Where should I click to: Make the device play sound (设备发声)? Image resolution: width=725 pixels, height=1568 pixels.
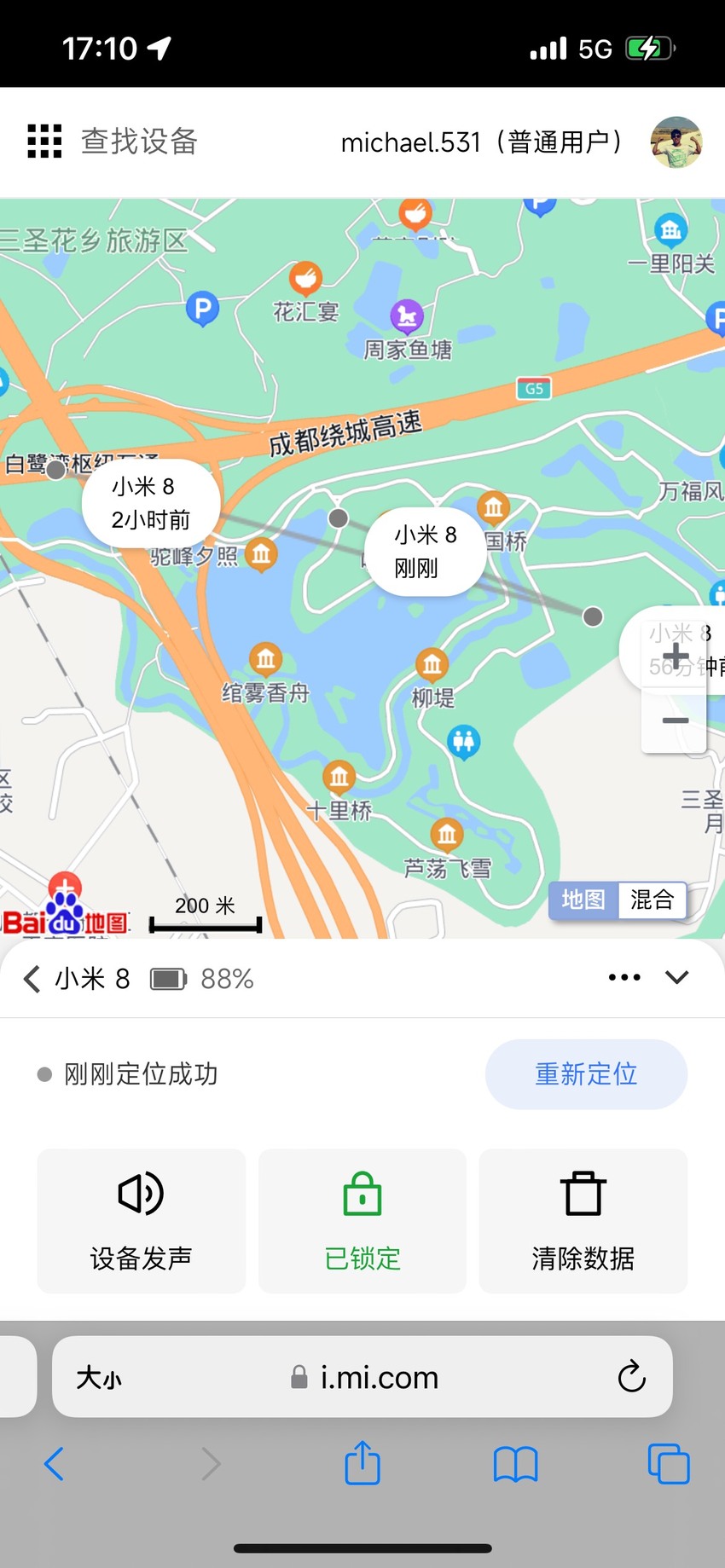point(142,1220)
